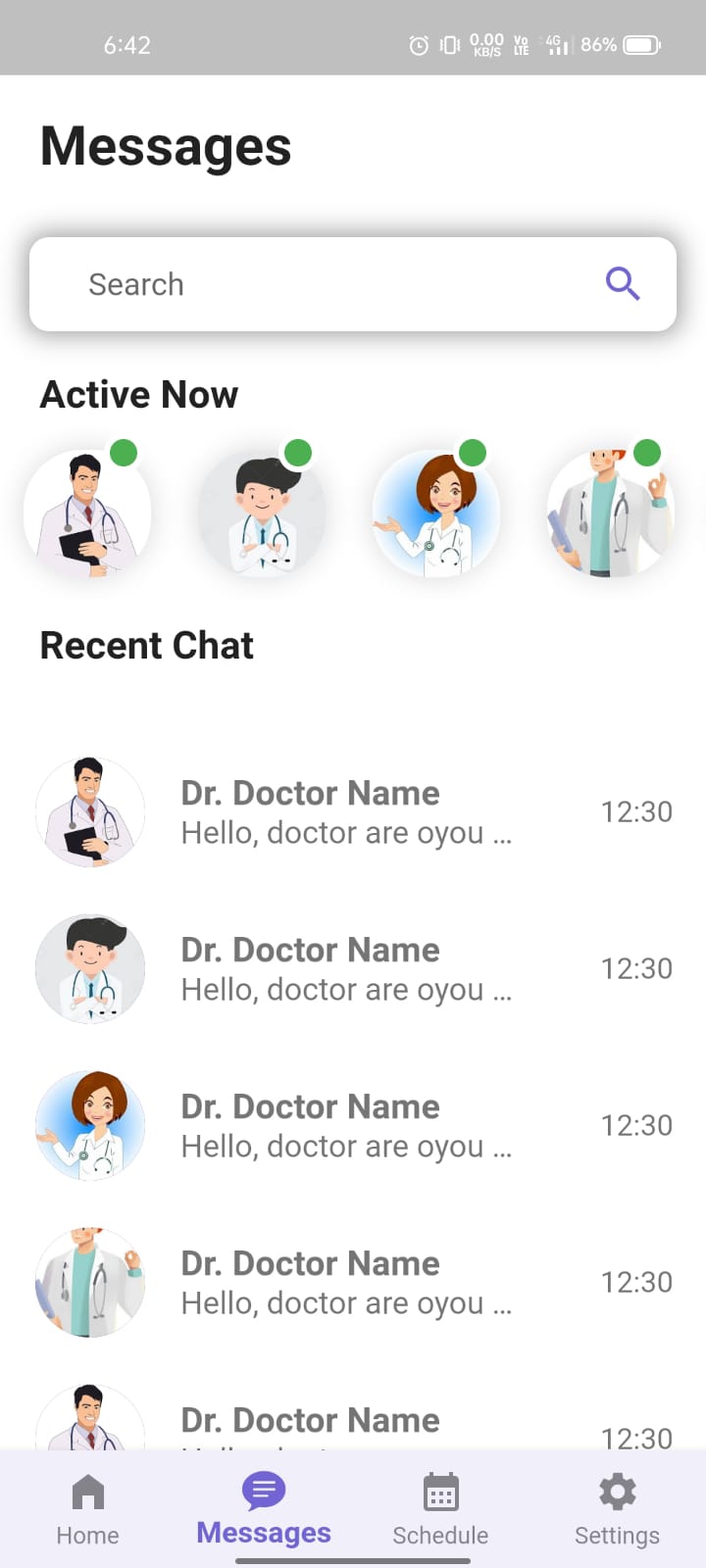Open the first active doctor's avatar
The image size is (706, 1568).
pyautogui.click(x=87, y=514)
